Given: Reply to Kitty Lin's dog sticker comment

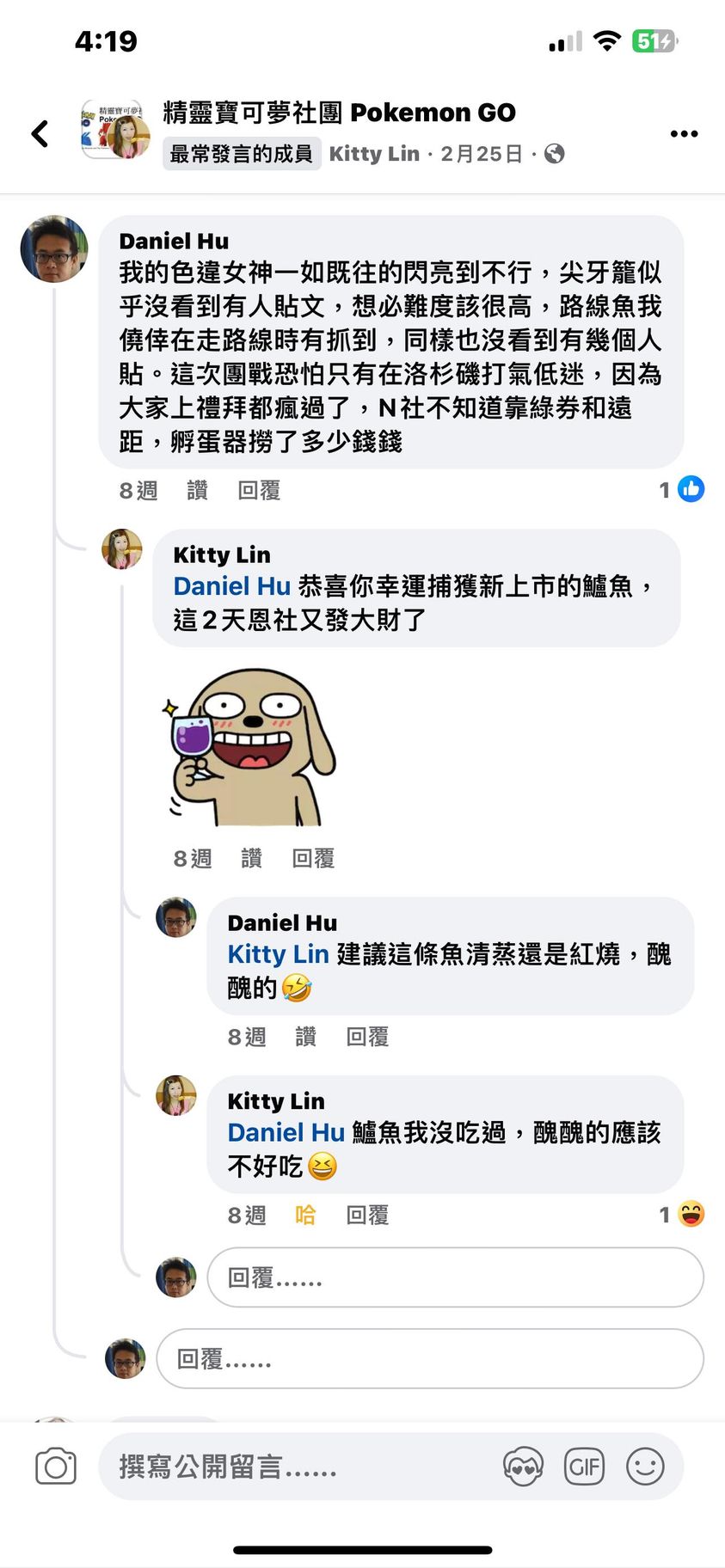Looking at the screenshot, I should 313,858.
